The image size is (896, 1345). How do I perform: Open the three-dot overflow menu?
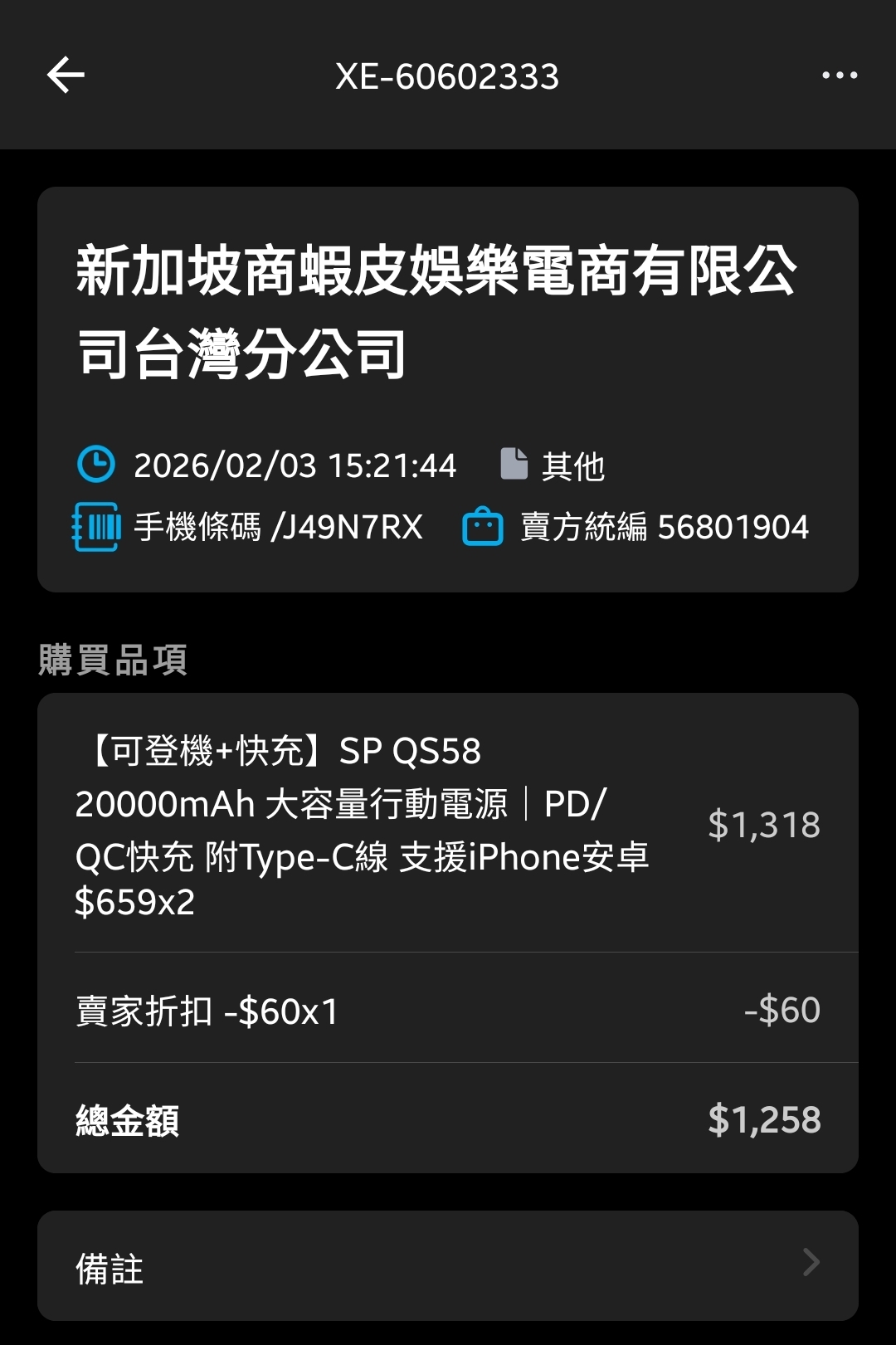pos(839,76)
